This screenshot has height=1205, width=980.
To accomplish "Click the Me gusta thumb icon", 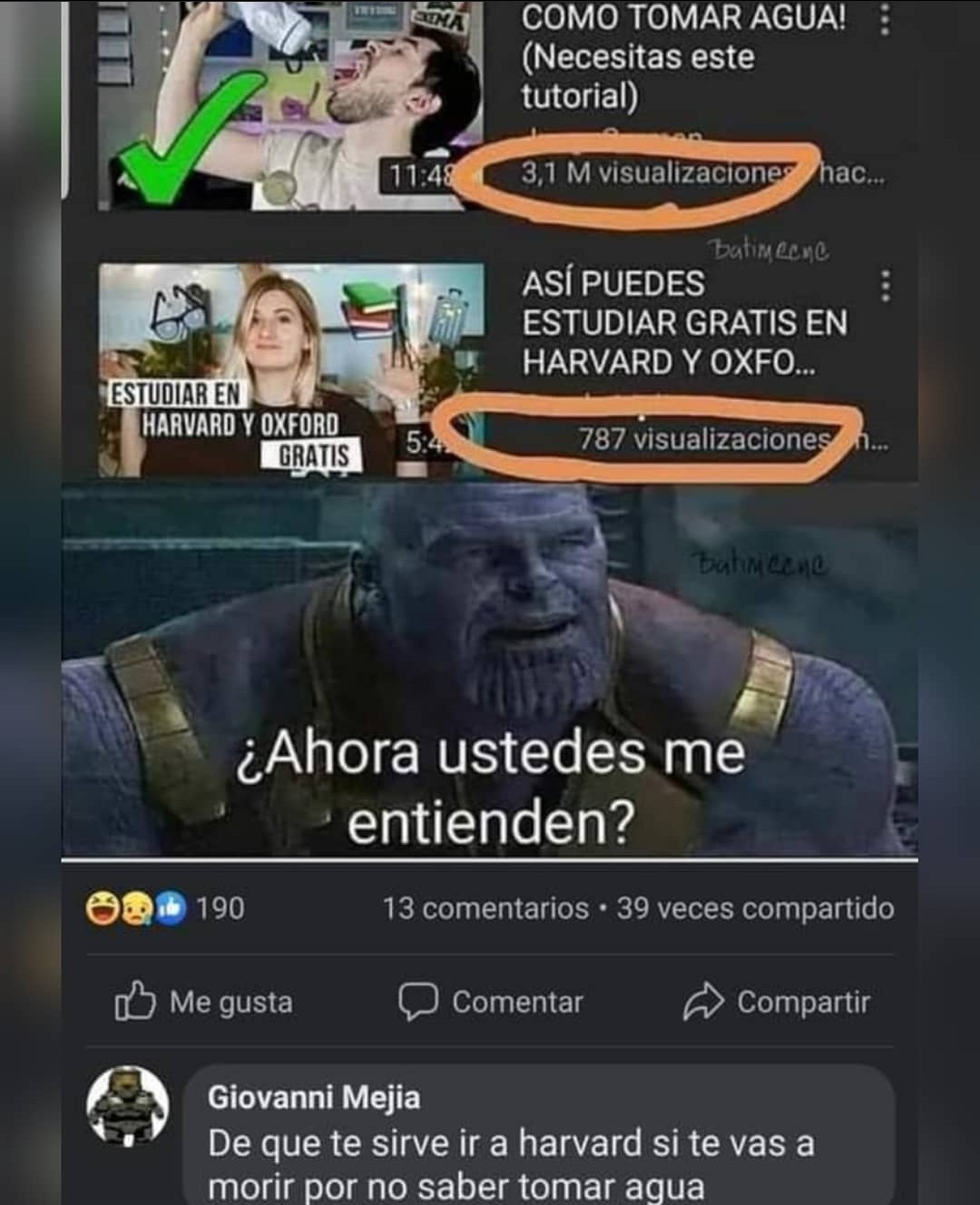I will tap(134, 1002).
